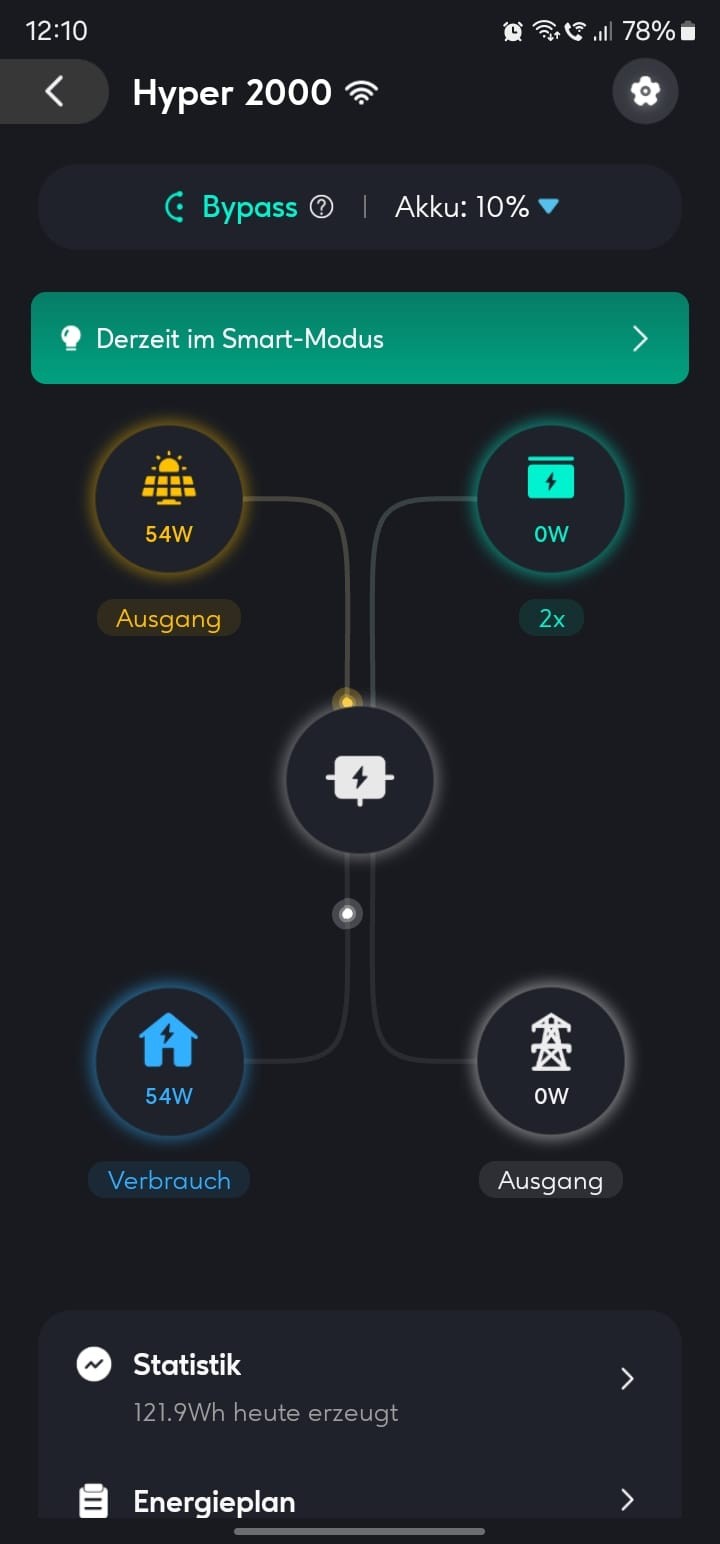The width and height of the screenshot is (720, 1544).
Task: Open the home Verbrauch 54W node
Action: [169, 1061]
